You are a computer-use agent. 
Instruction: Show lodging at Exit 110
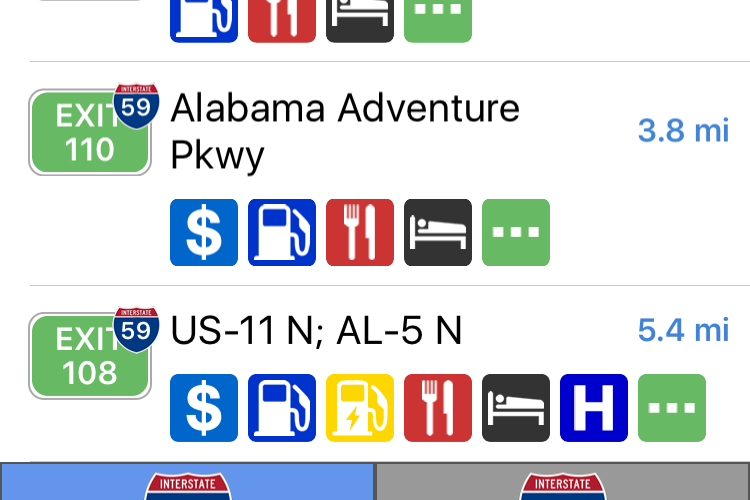[x=438, y=232]
